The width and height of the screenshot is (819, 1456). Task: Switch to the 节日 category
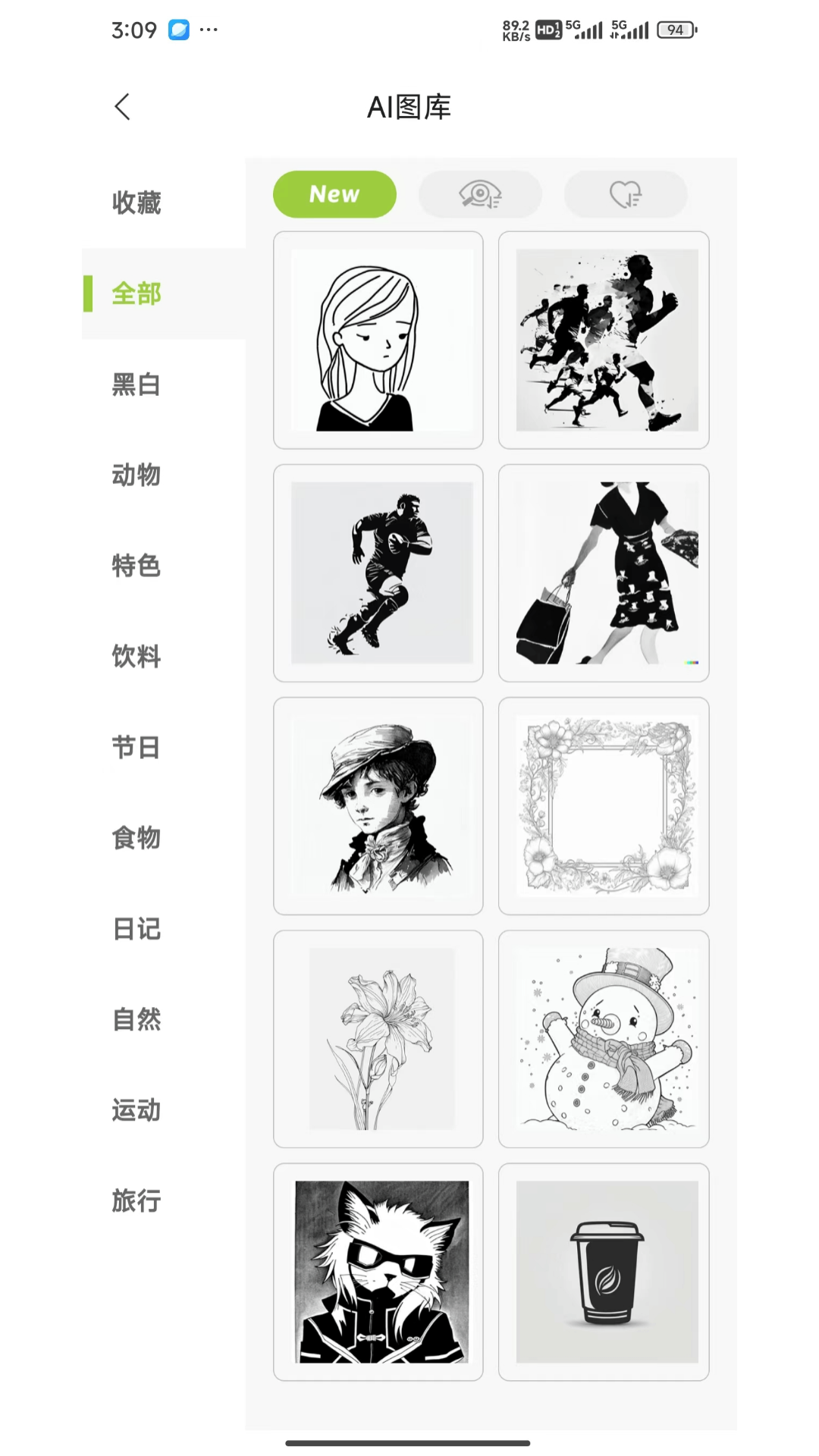[x=136, y=748]
